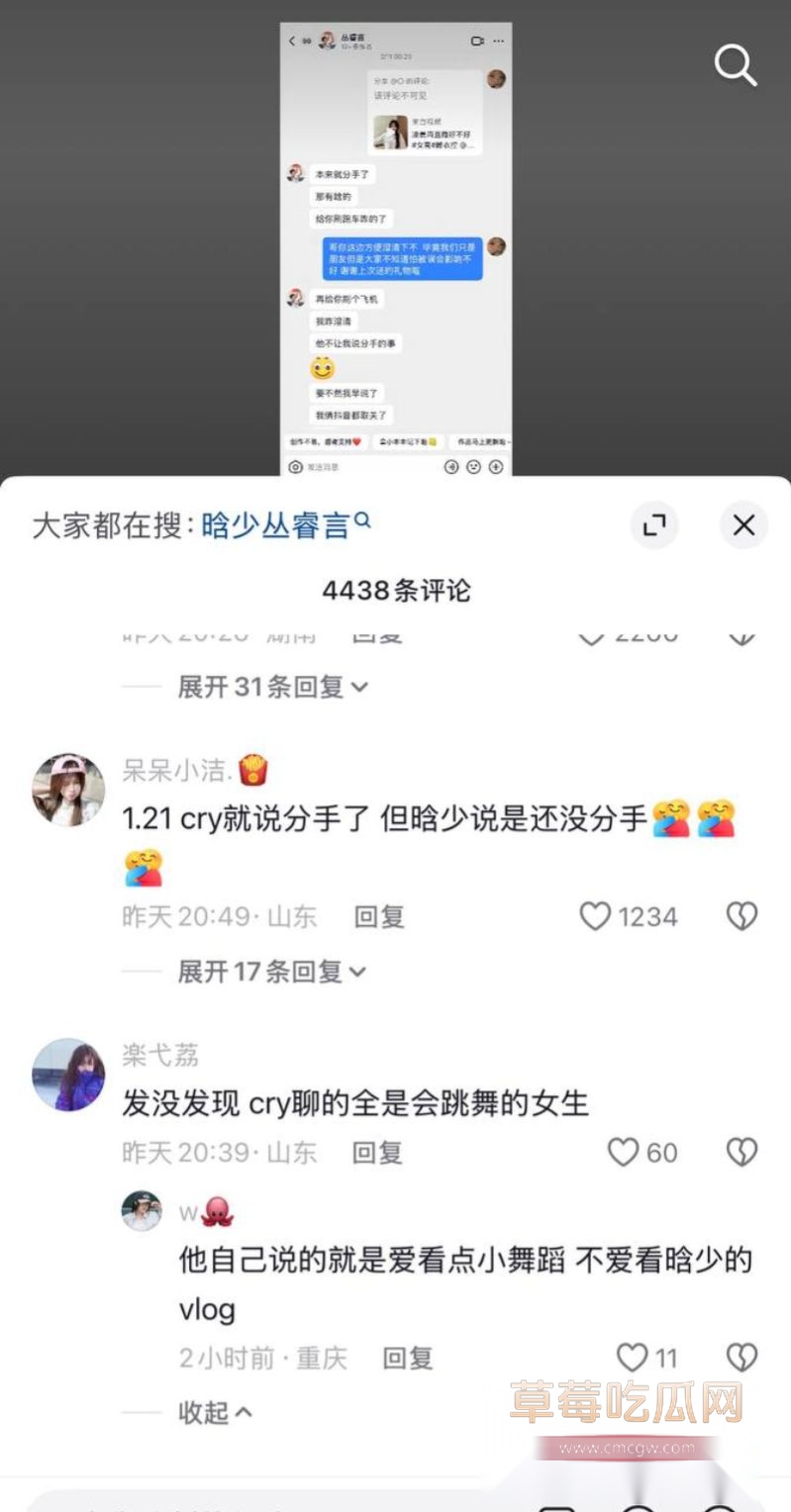Tap the expand-panel diagonal arrows icon
The image size is (791, 1512).
[654, 525]
